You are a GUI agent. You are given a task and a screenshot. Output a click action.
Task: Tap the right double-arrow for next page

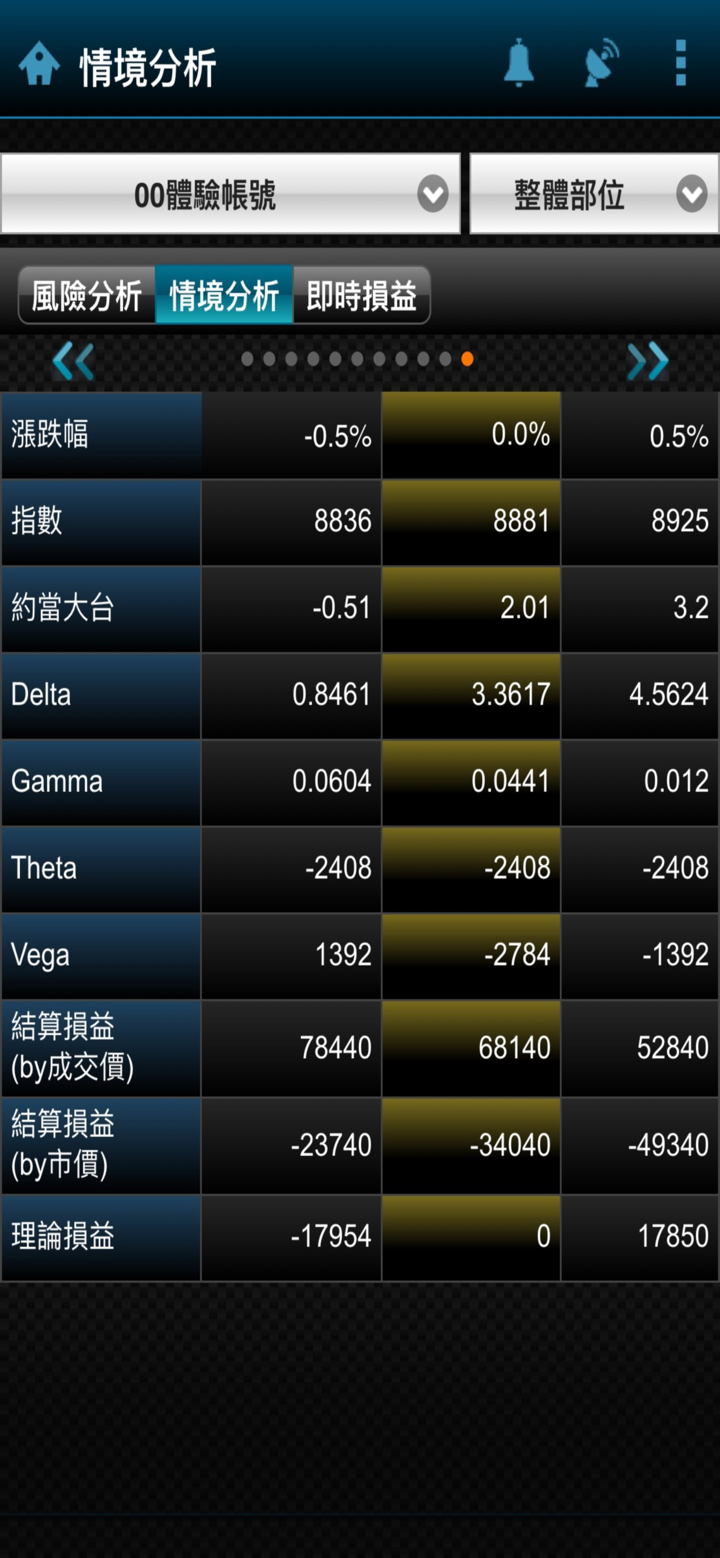pos(647,361)
